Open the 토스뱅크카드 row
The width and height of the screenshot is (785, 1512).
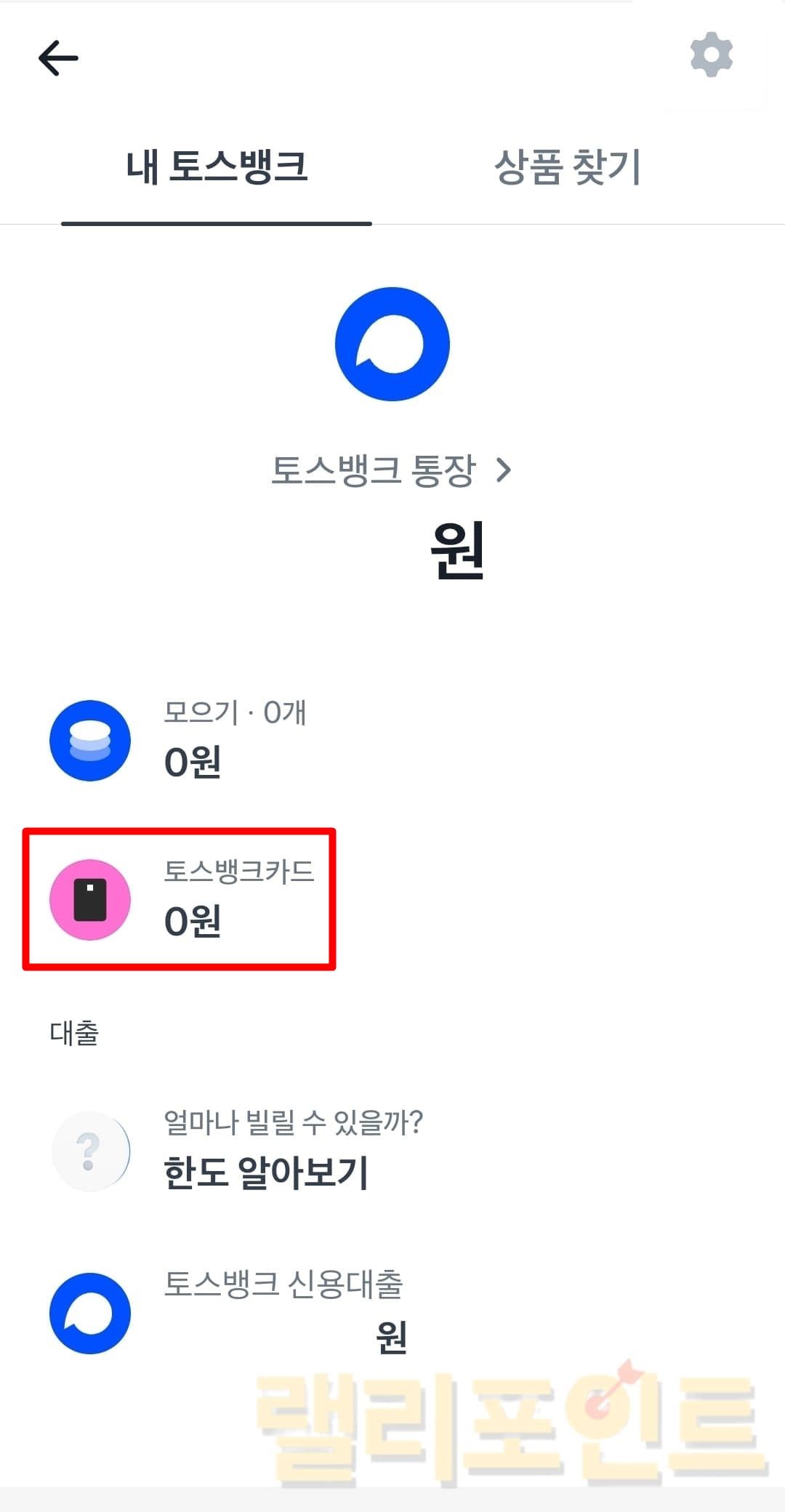(x=180, y=898)
